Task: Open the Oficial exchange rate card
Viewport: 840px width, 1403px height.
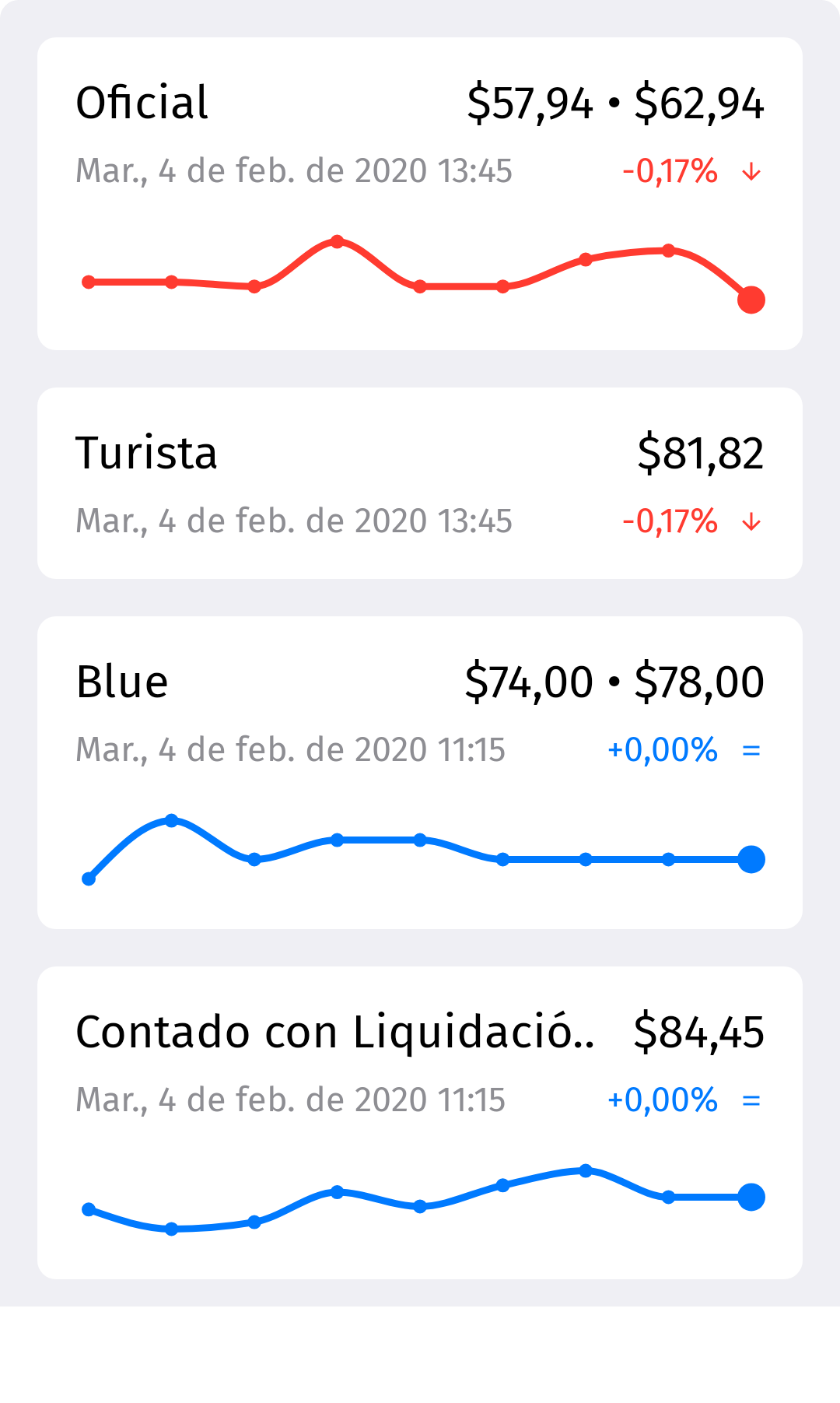Action: click(x=420, y=195)
